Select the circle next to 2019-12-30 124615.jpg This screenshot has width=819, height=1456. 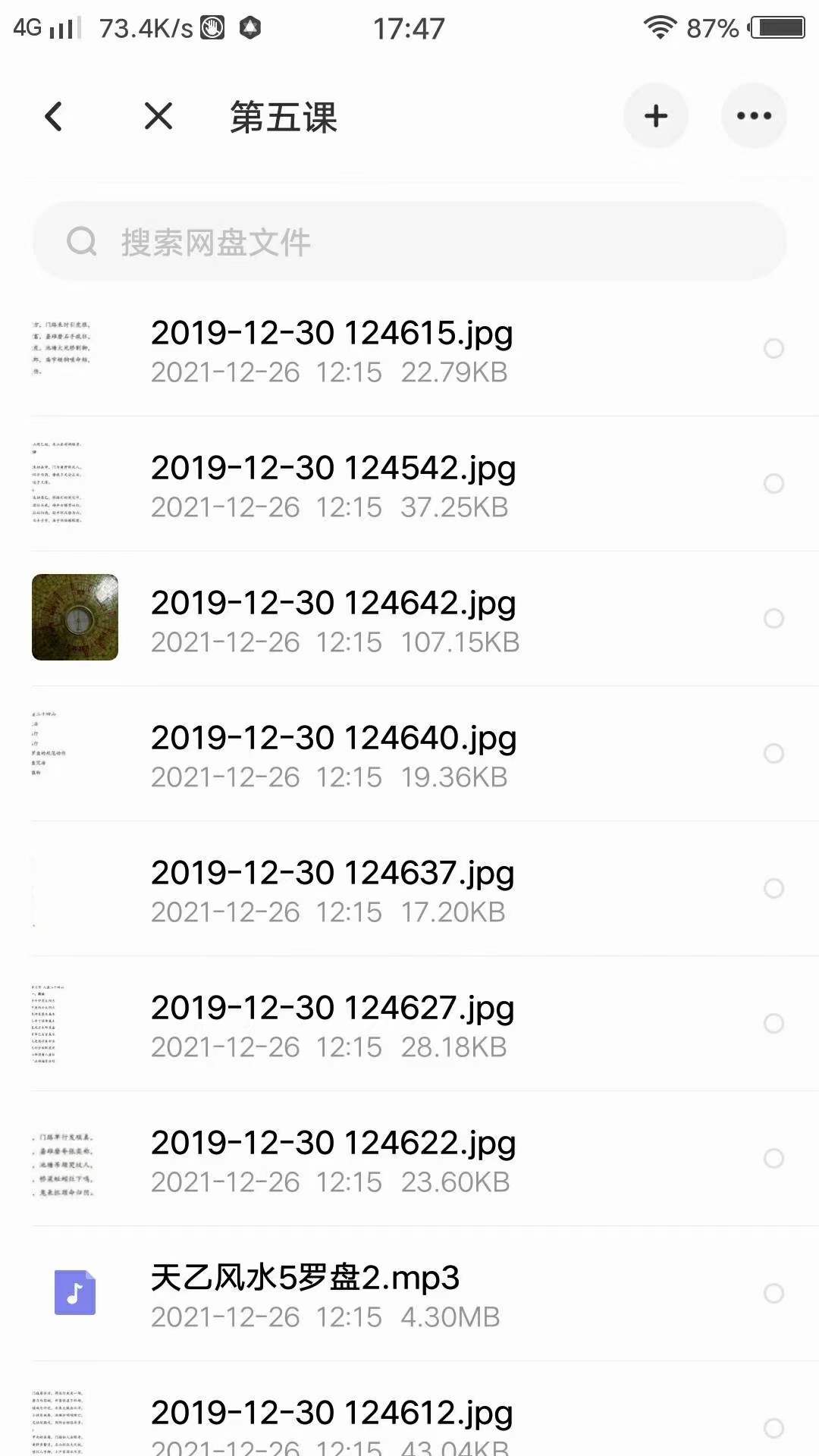[x=774, y=350]
